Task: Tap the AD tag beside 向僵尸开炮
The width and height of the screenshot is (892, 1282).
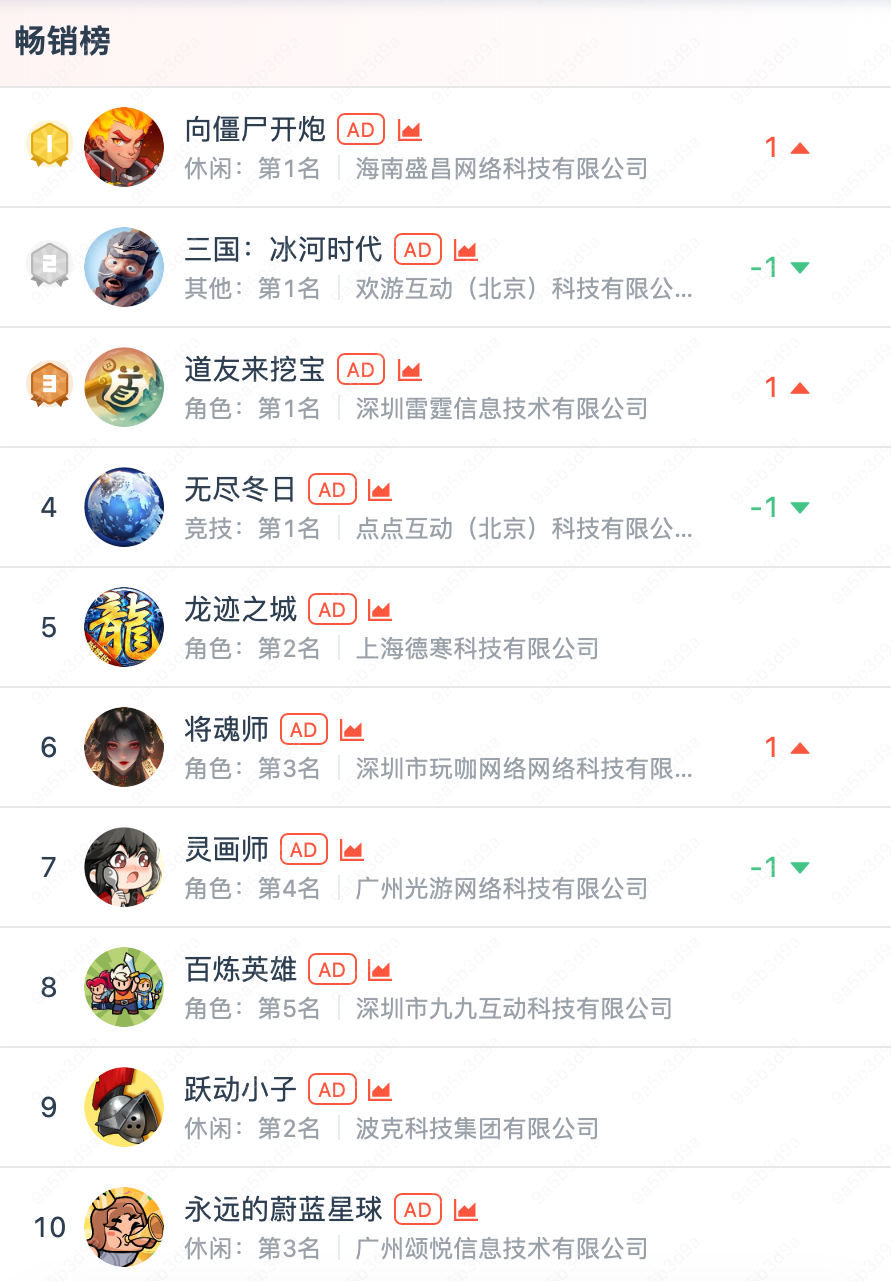Action: click(x=361, y=130)
